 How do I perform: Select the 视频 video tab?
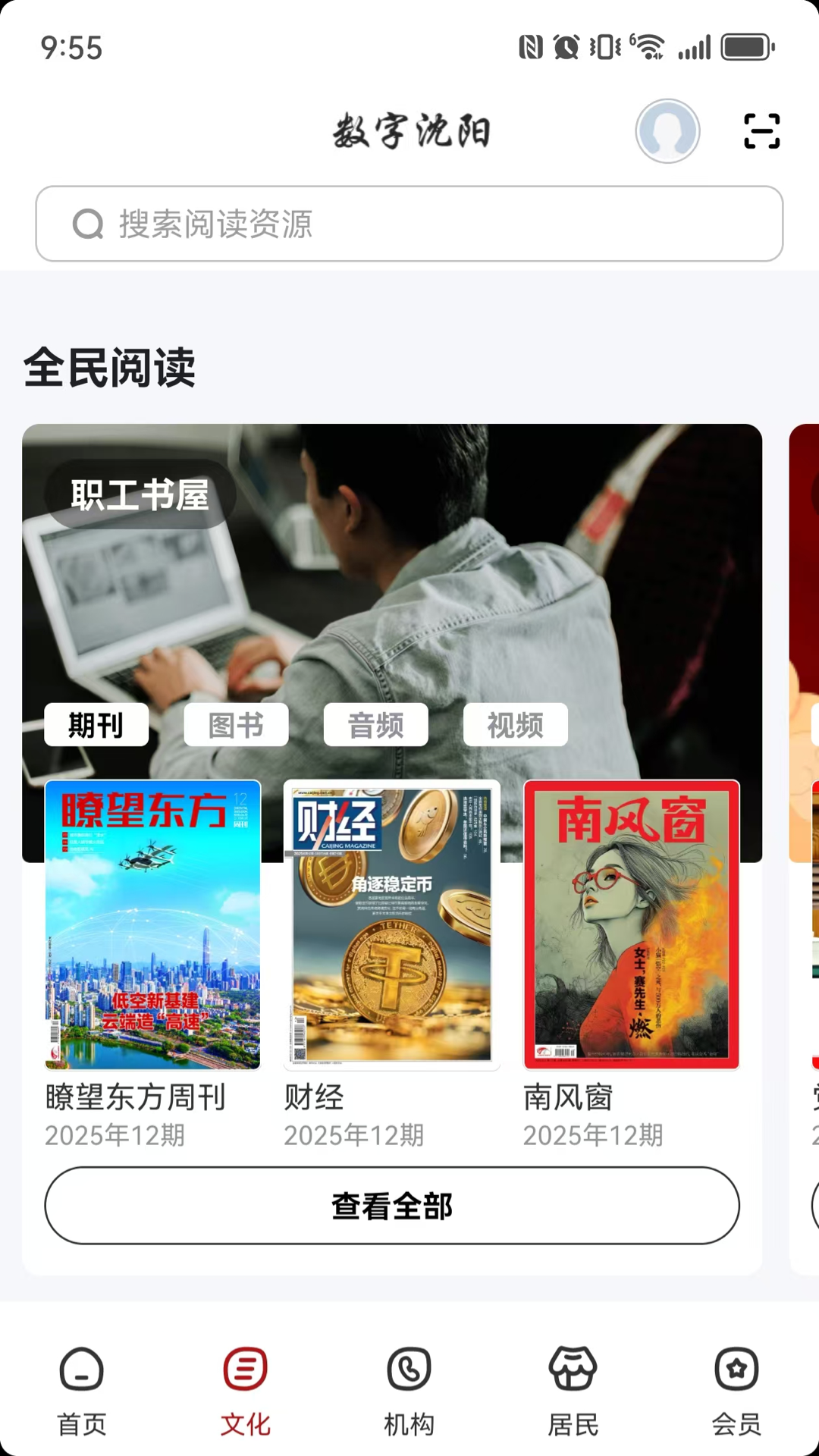(x=515, y=724)
